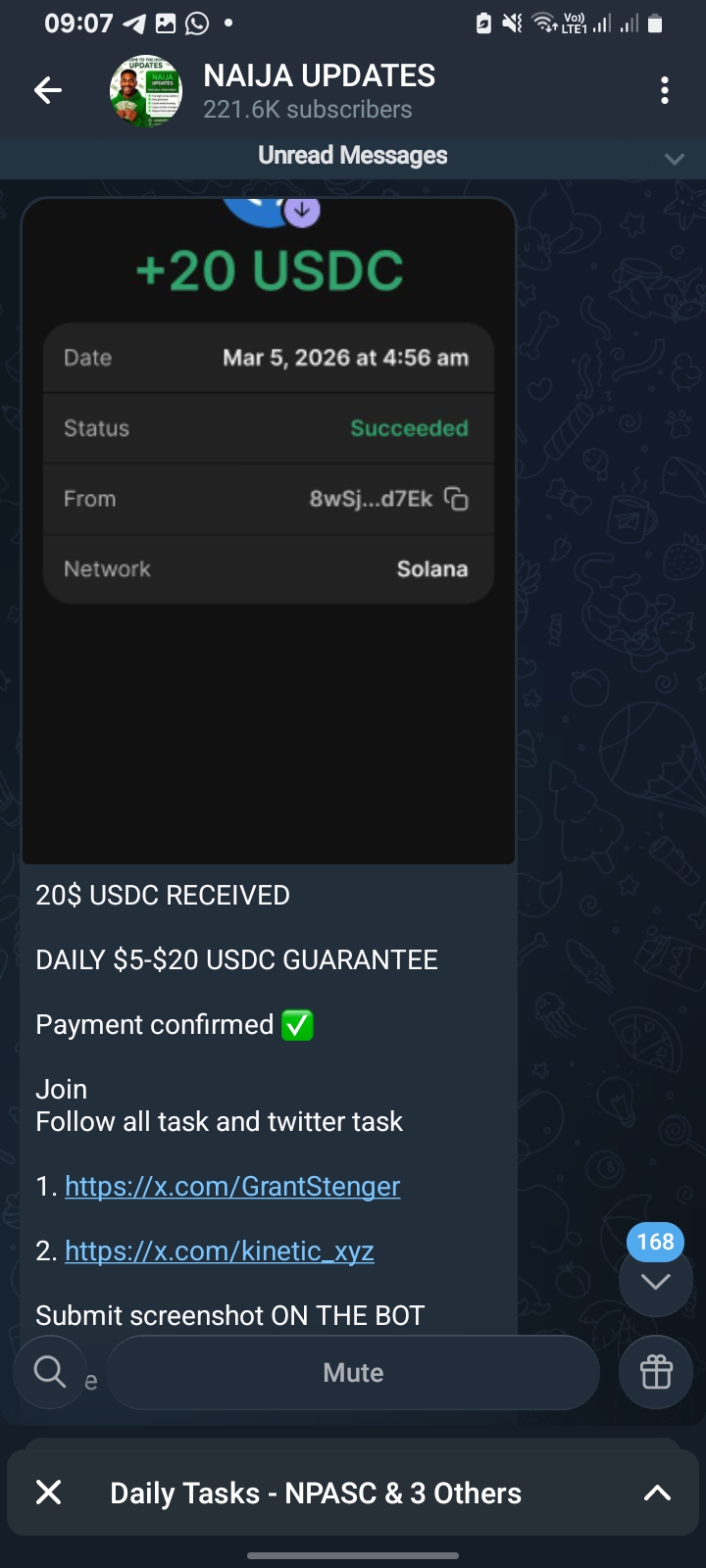Go back from NAIJA UPDATES channel
The height and width of the screenshot is (1568, 706).
tap(48, 91)
